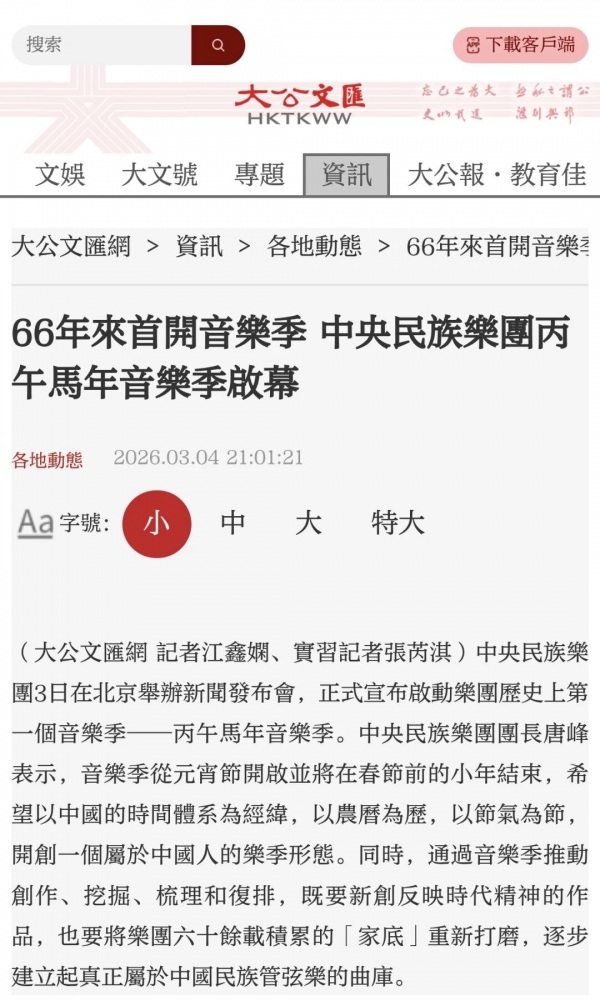Image resolution: width=600 pixels, height=1000 pixels.
Task: Set the font size to 中
Action: click(232, 523)
